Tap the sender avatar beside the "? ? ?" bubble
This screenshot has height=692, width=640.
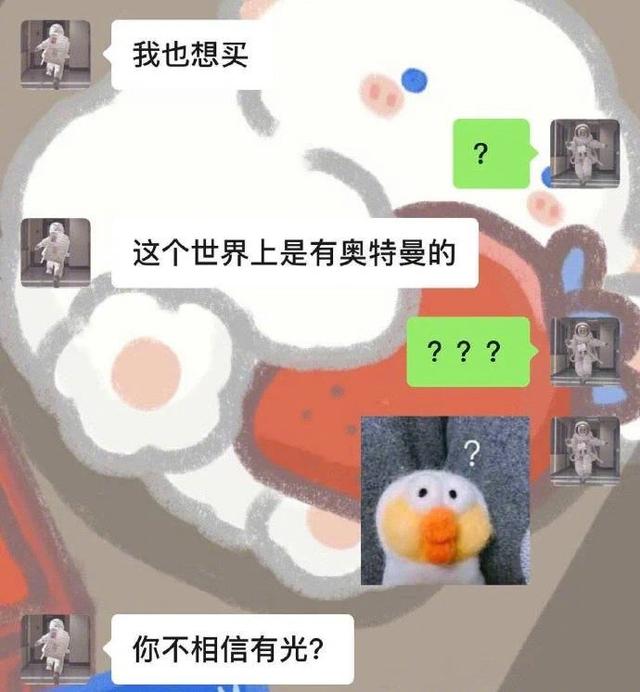[x=586, y=352]
